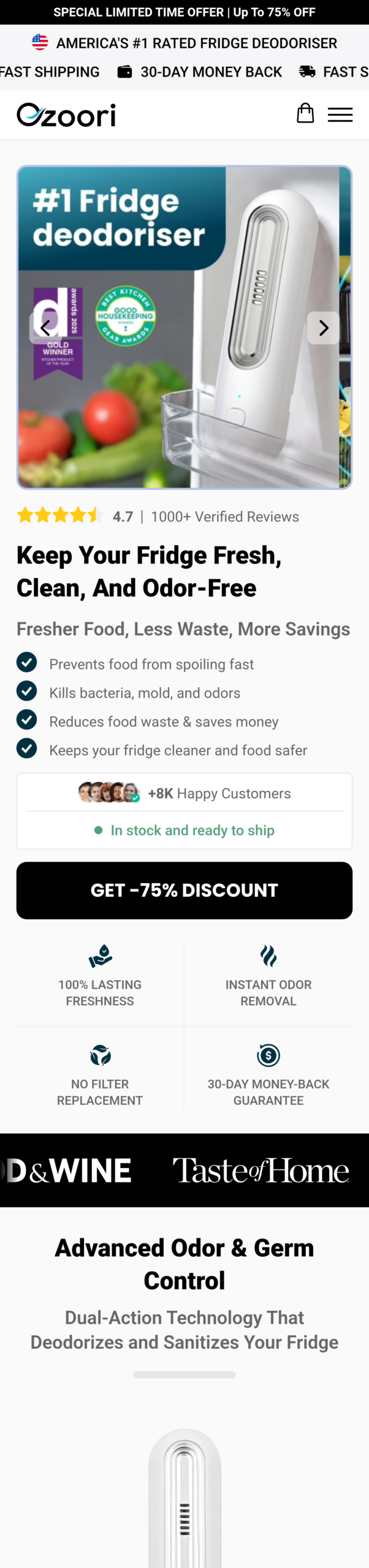Viewport: 369px width, 1568px height.
Task: Tap GET -75% DISCOUNT button
Action: click(184, 890)
